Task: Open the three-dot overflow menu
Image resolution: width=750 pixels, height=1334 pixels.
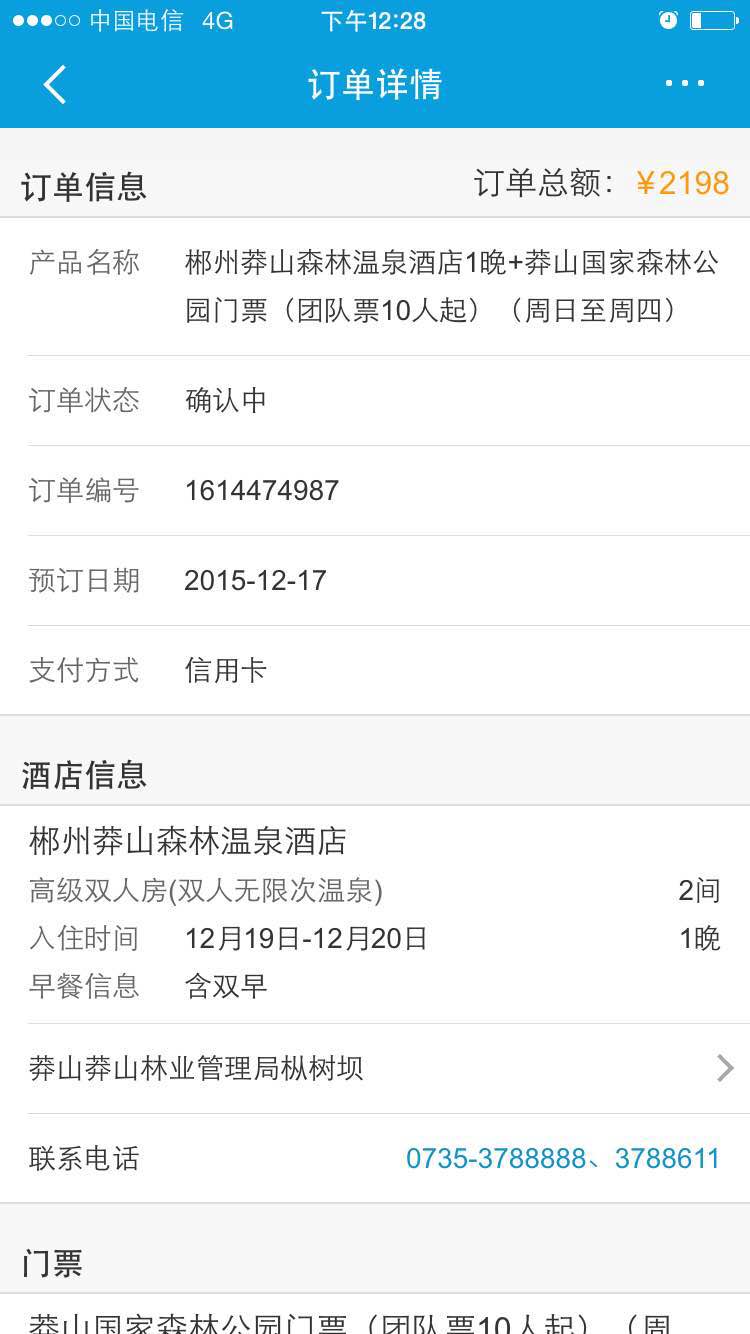Action: click(x=685, y=83)
